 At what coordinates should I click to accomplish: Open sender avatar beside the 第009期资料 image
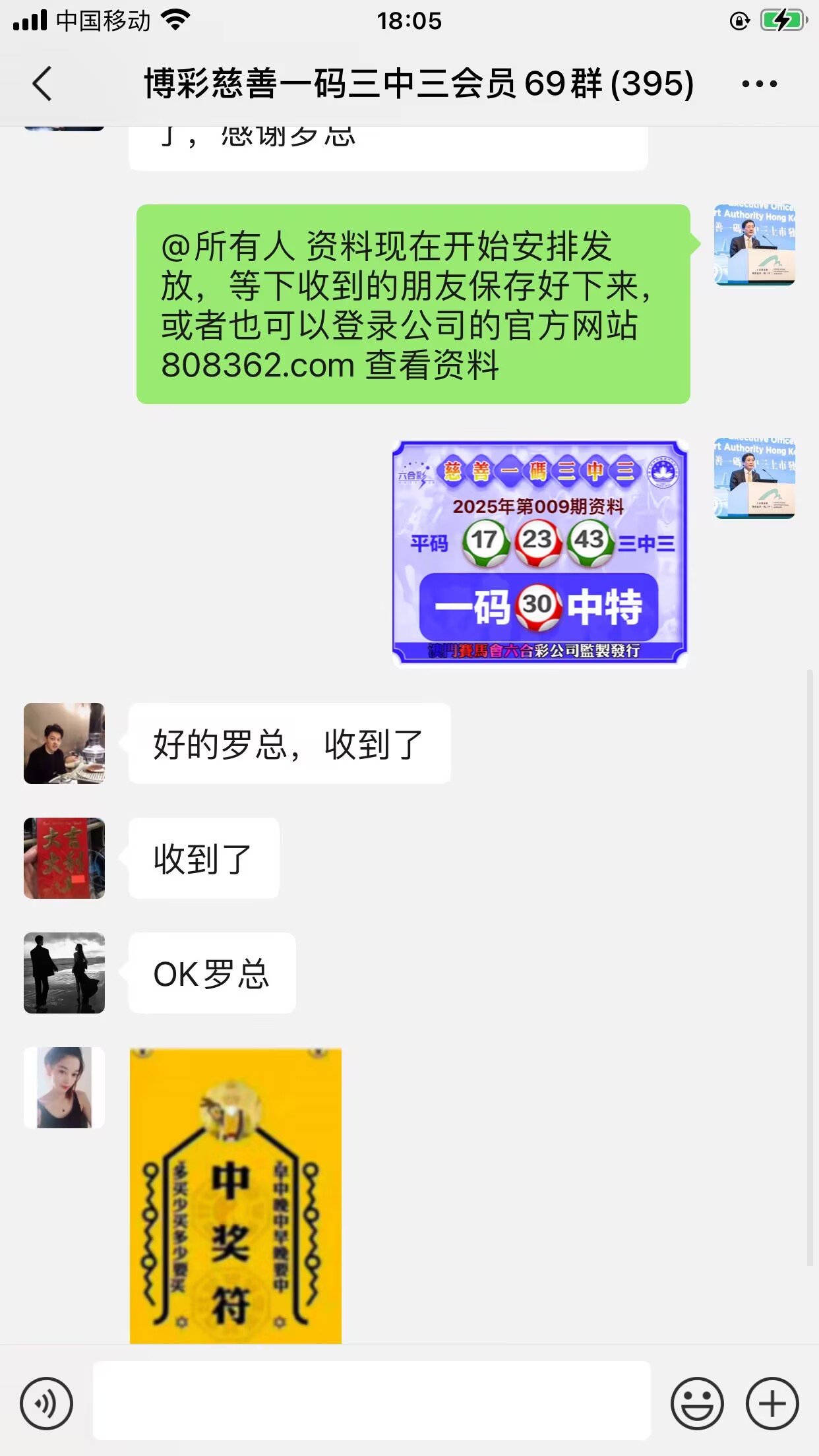pyautogui.click(x=754, y=478)
